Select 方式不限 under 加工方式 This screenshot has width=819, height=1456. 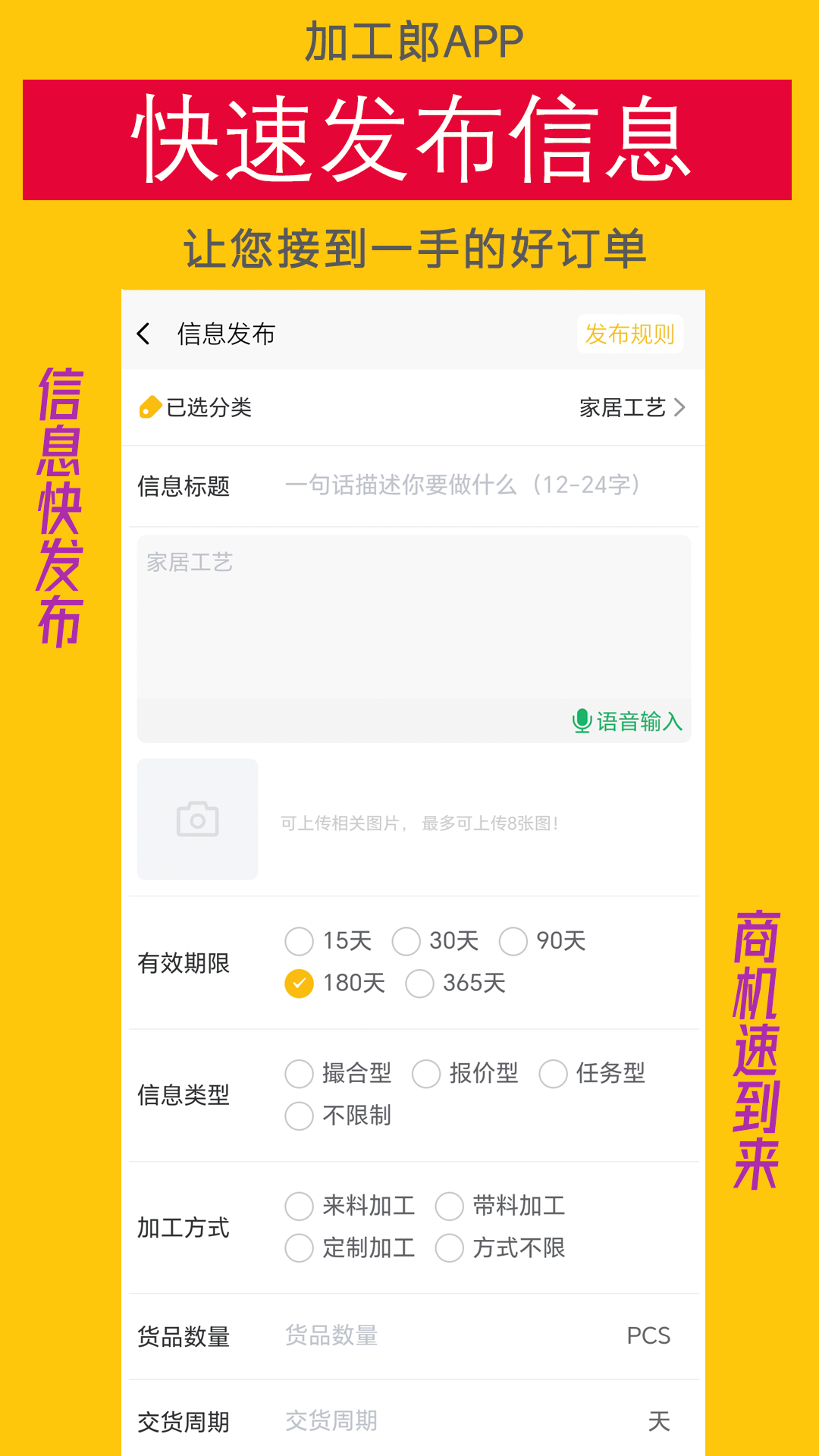pos(450,1247)
